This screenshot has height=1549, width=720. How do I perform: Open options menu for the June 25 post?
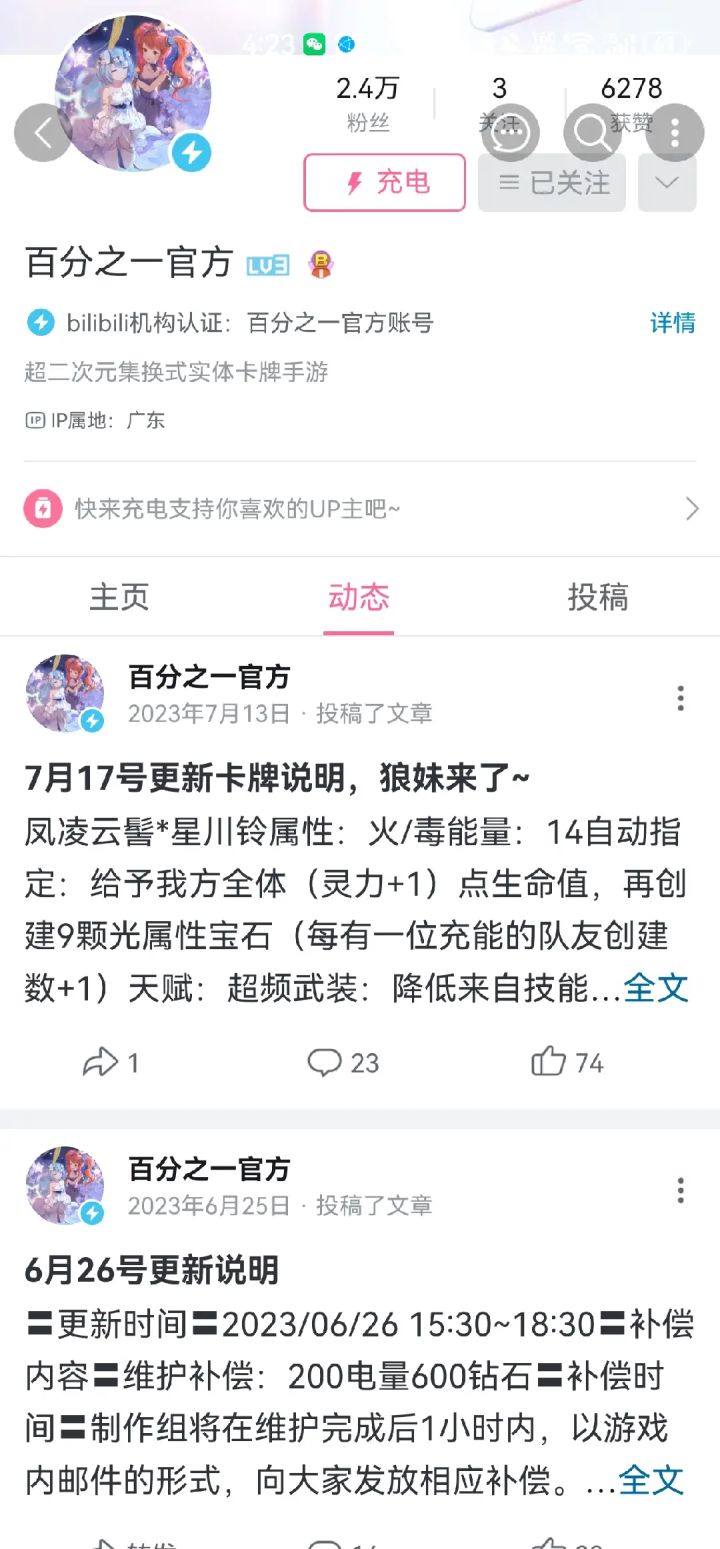pyautogui.click(x=680, y=1190)
